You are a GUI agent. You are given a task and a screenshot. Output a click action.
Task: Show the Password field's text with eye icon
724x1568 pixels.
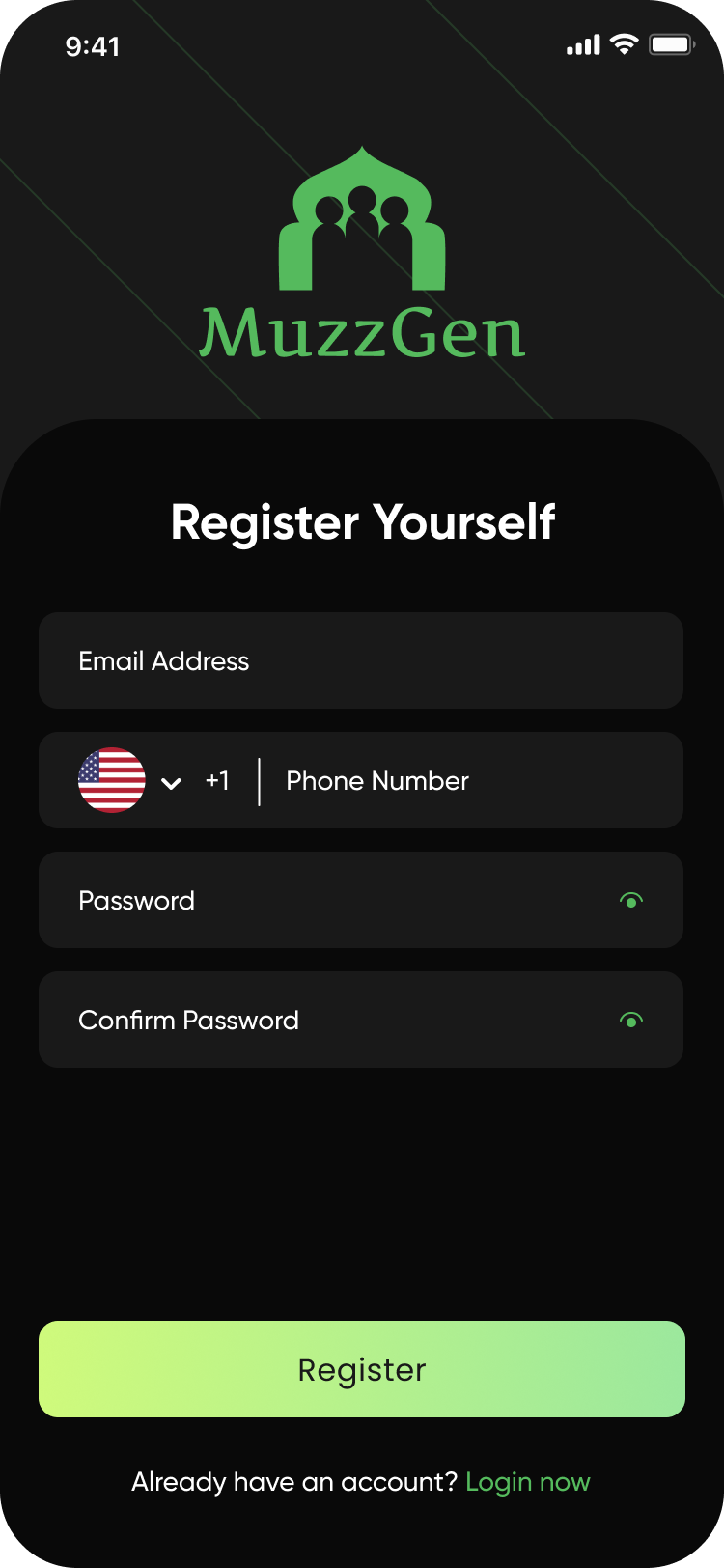click(x=631, y=901)
